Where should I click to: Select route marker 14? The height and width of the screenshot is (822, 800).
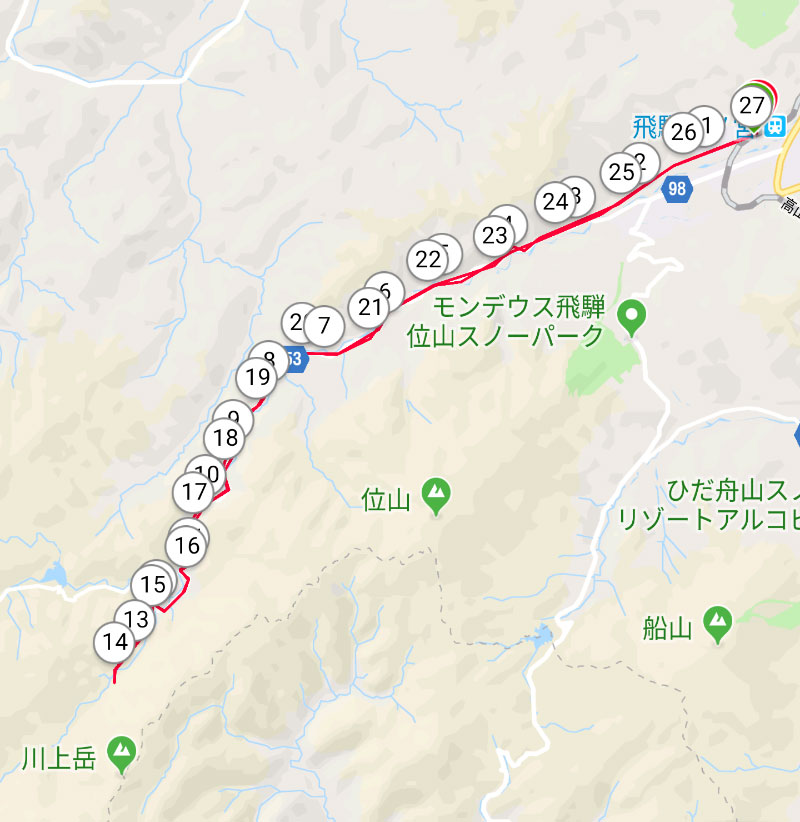coord(115,641)
